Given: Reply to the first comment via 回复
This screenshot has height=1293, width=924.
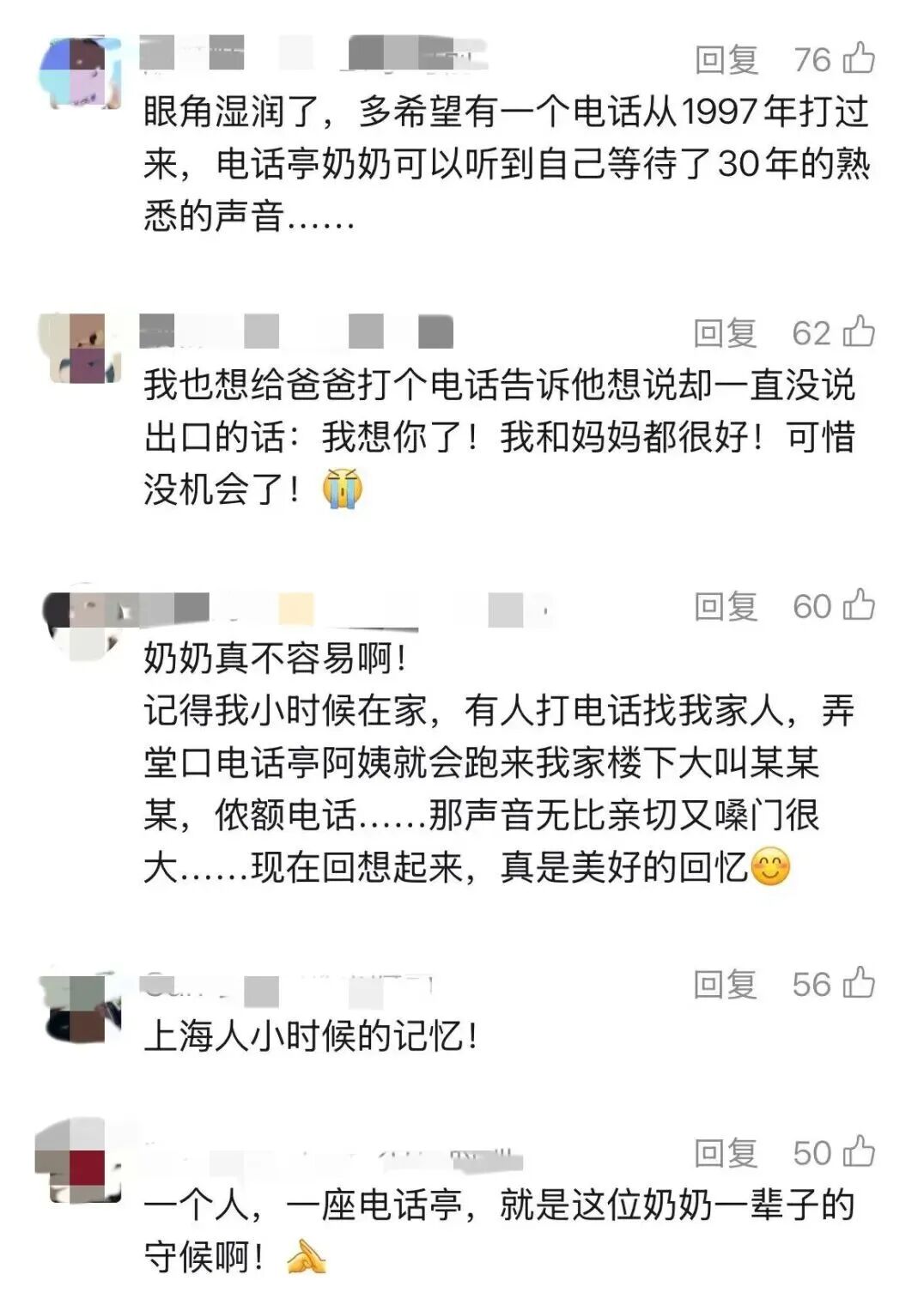Looking at the screenshot, I should coord(726,59).
